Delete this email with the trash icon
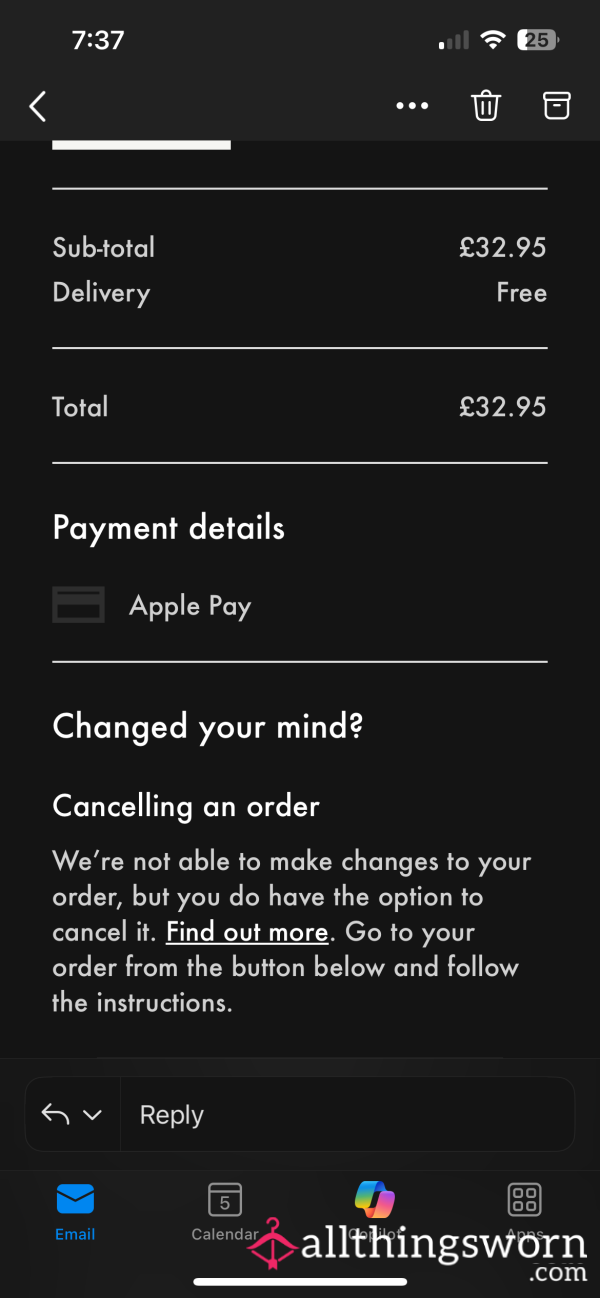 point(486,105)
